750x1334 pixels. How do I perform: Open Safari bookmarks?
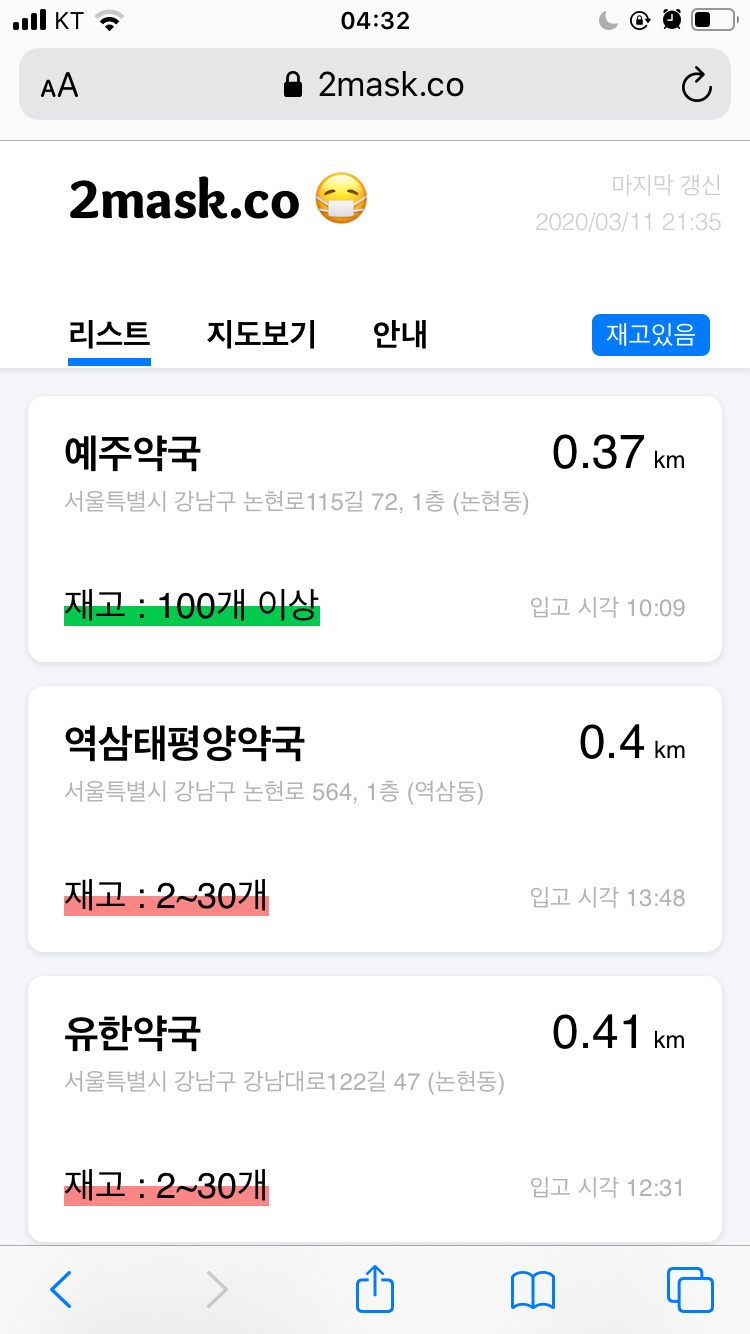point(532,1291)
